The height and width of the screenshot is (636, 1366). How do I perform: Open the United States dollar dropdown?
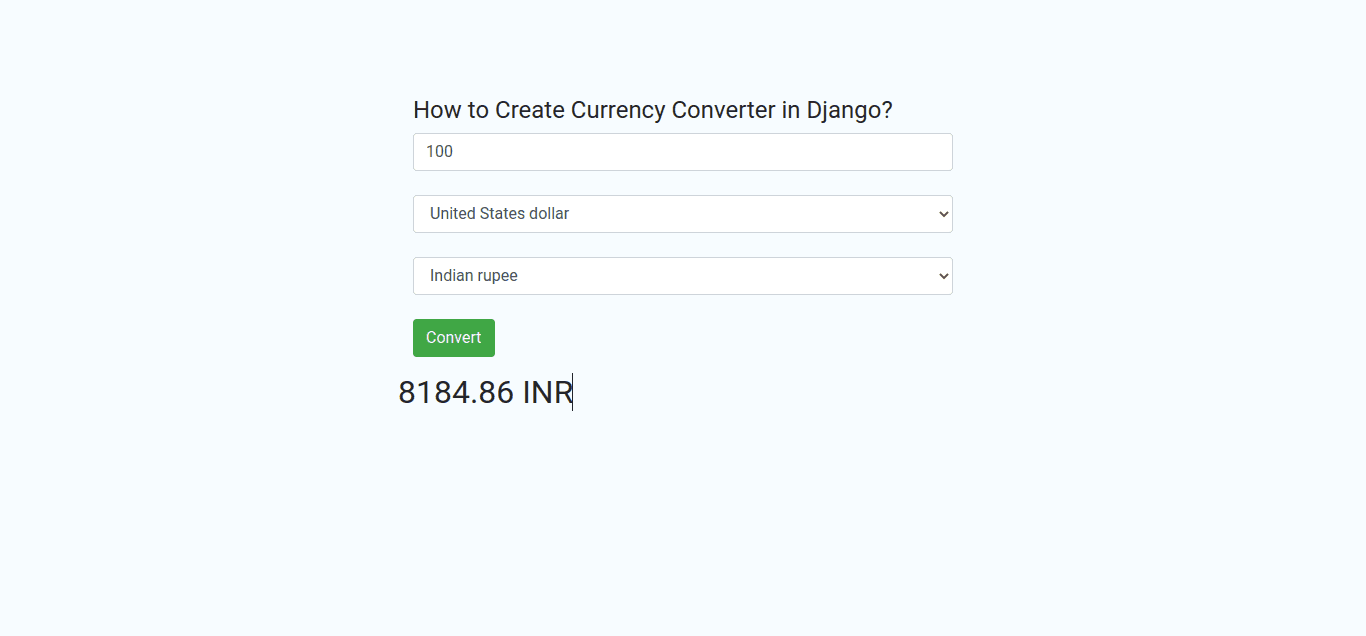point(682,214)
